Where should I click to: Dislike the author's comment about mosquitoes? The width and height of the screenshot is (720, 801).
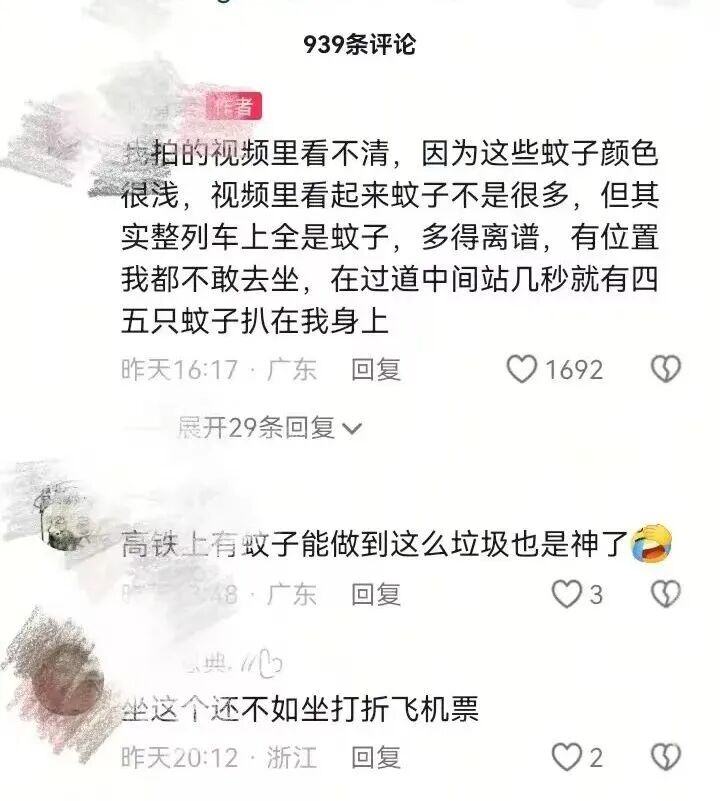[665, 370]
